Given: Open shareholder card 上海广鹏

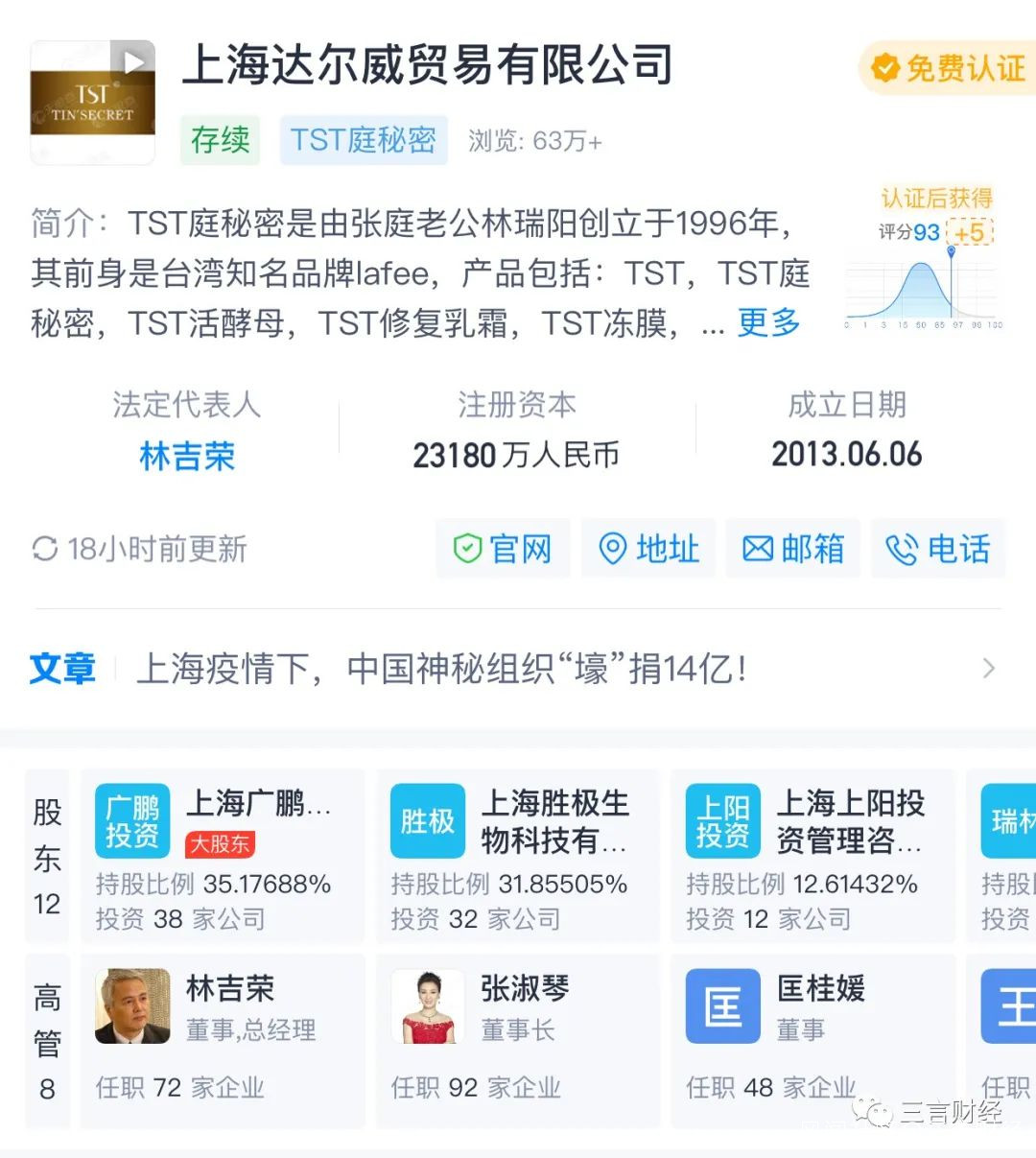Looking at the screenshot, I should (223, 857).
